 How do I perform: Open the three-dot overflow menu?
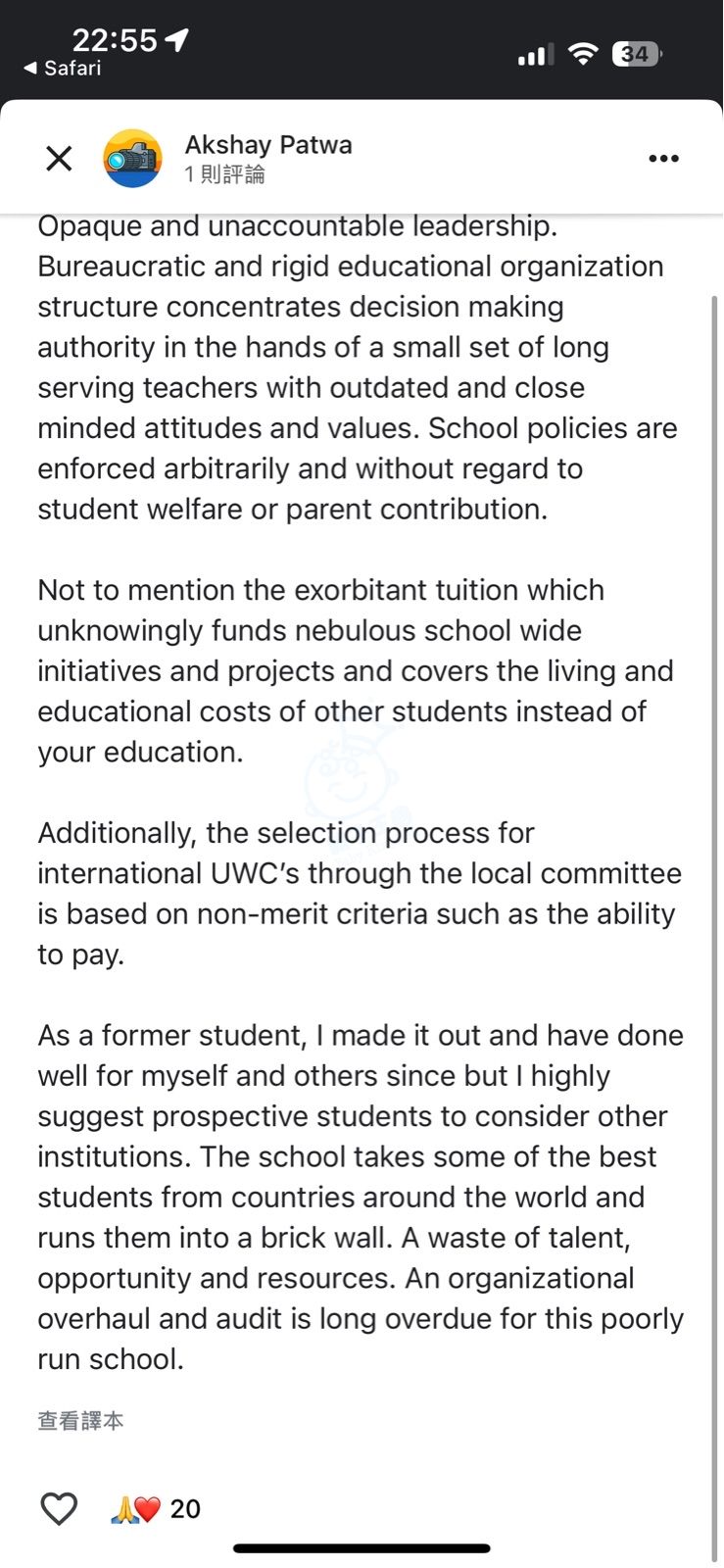pos(663,159)
